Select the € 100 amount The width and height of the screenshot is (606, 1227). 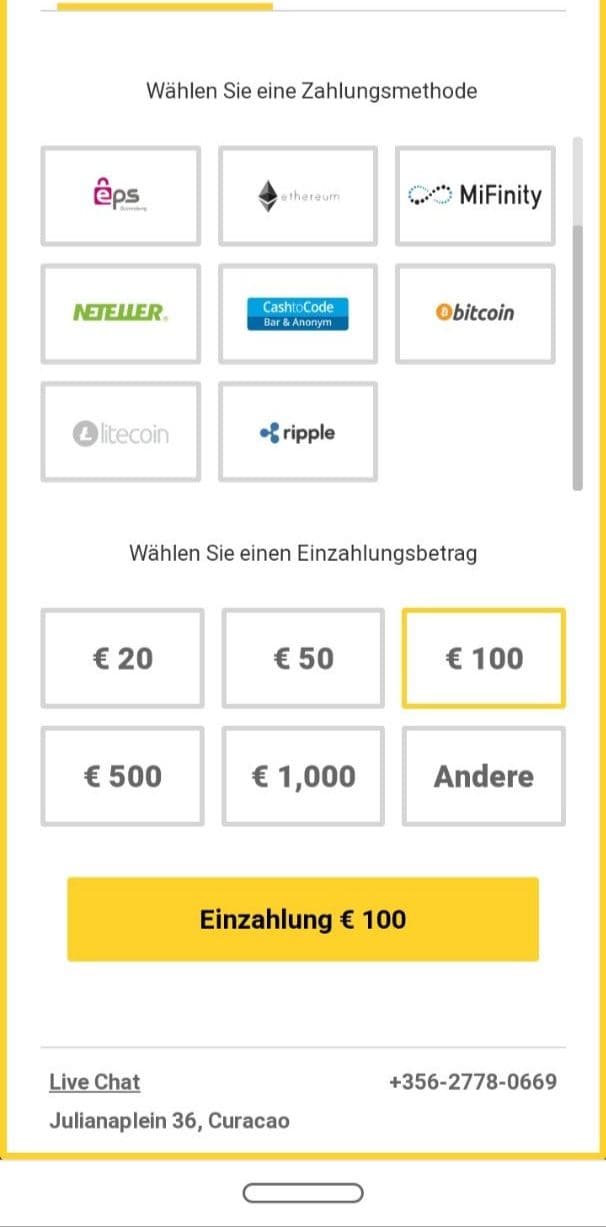point(484,658)
